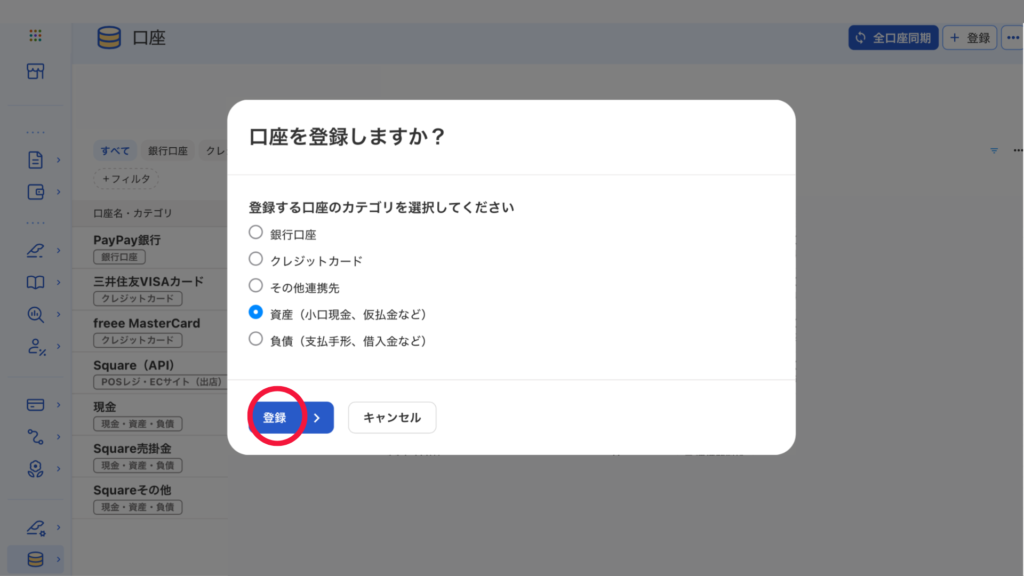Choose クレジットカード as the account category
The width and height of the screenshot is (1024, 576).
tap(256, 260)
